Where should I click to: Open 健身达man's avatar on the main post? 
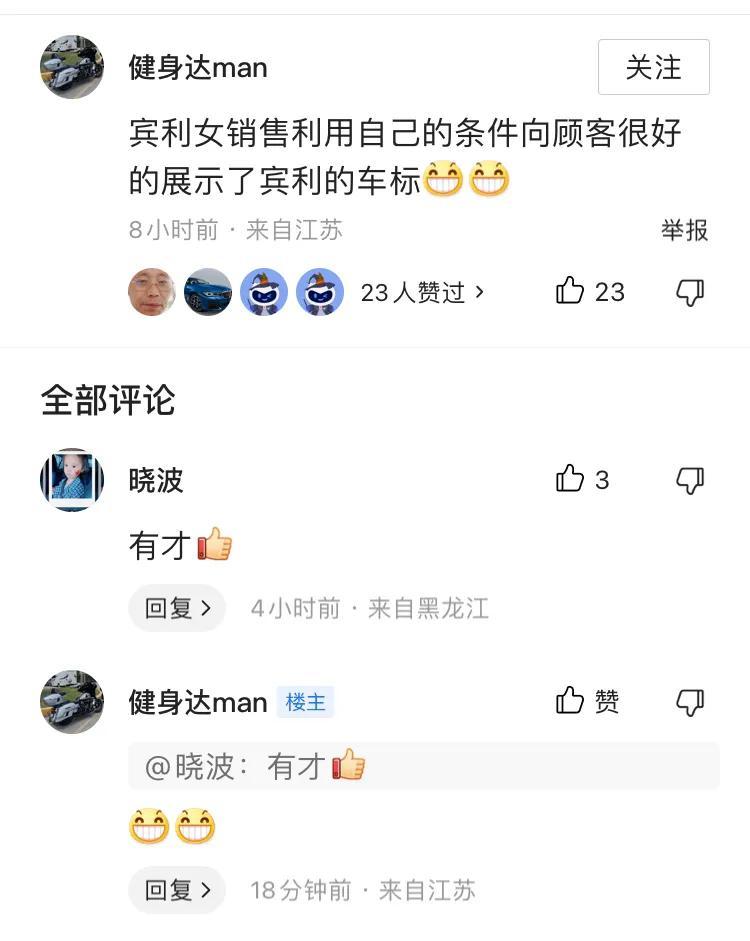[72, 67]
